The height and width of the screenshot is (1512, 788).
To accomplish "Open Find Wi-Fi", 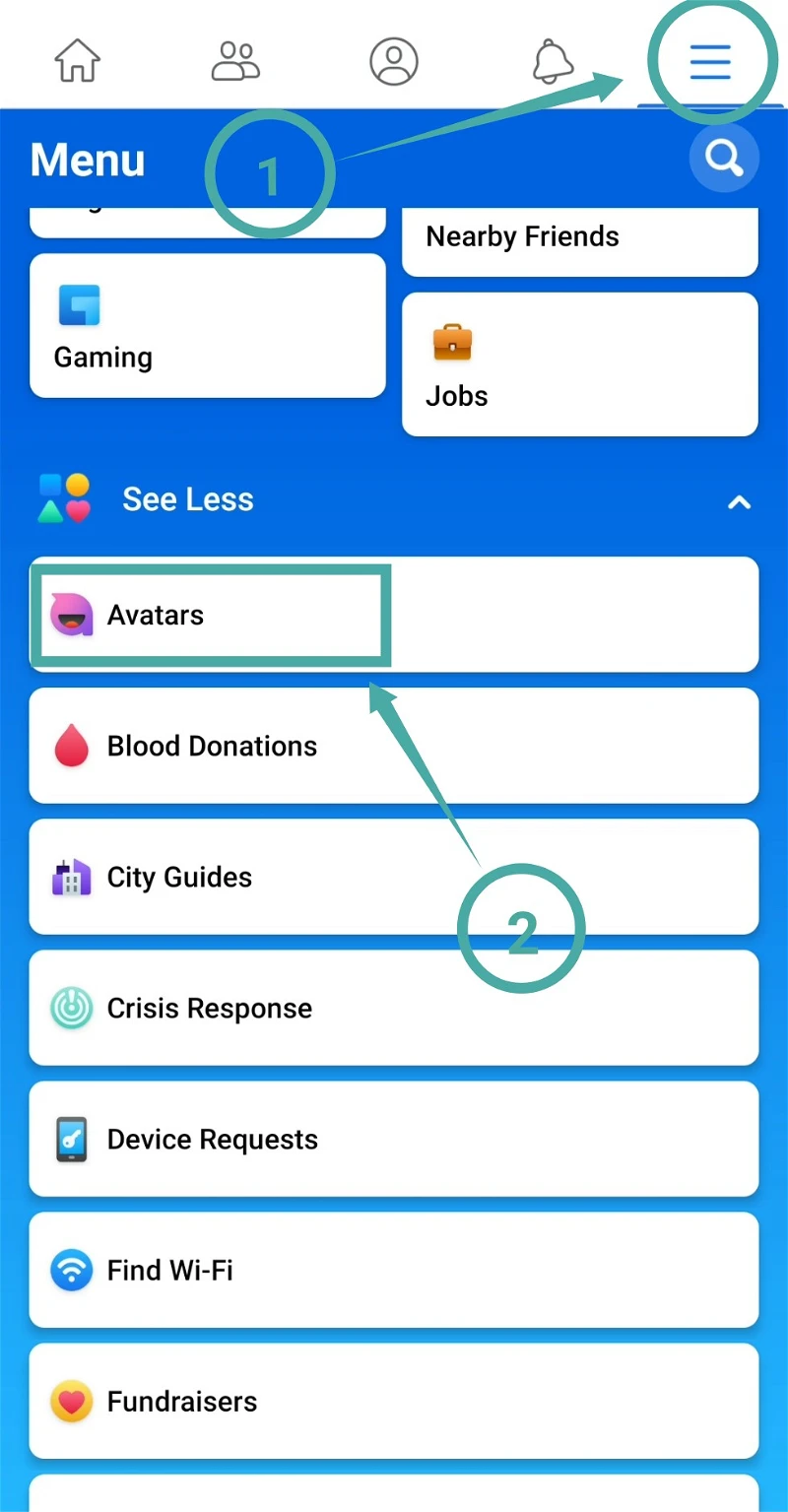I will tap(394, 1270).
